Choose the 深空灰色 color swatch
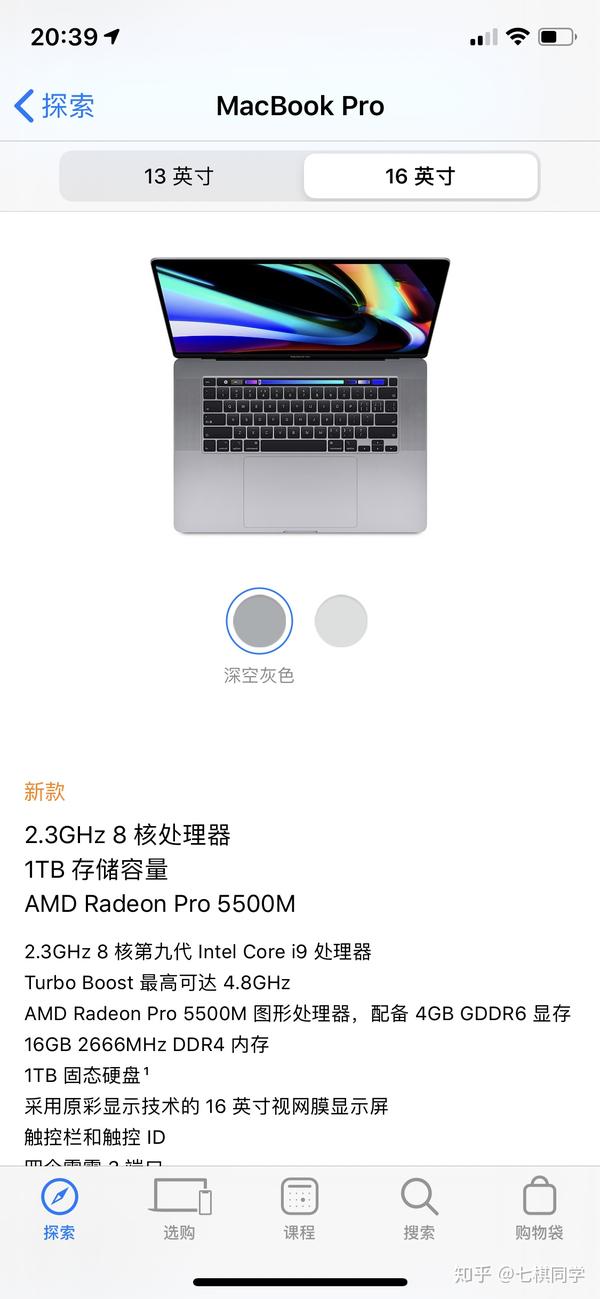Screen dimensions: 600x1299 click(x=259, y=621)
